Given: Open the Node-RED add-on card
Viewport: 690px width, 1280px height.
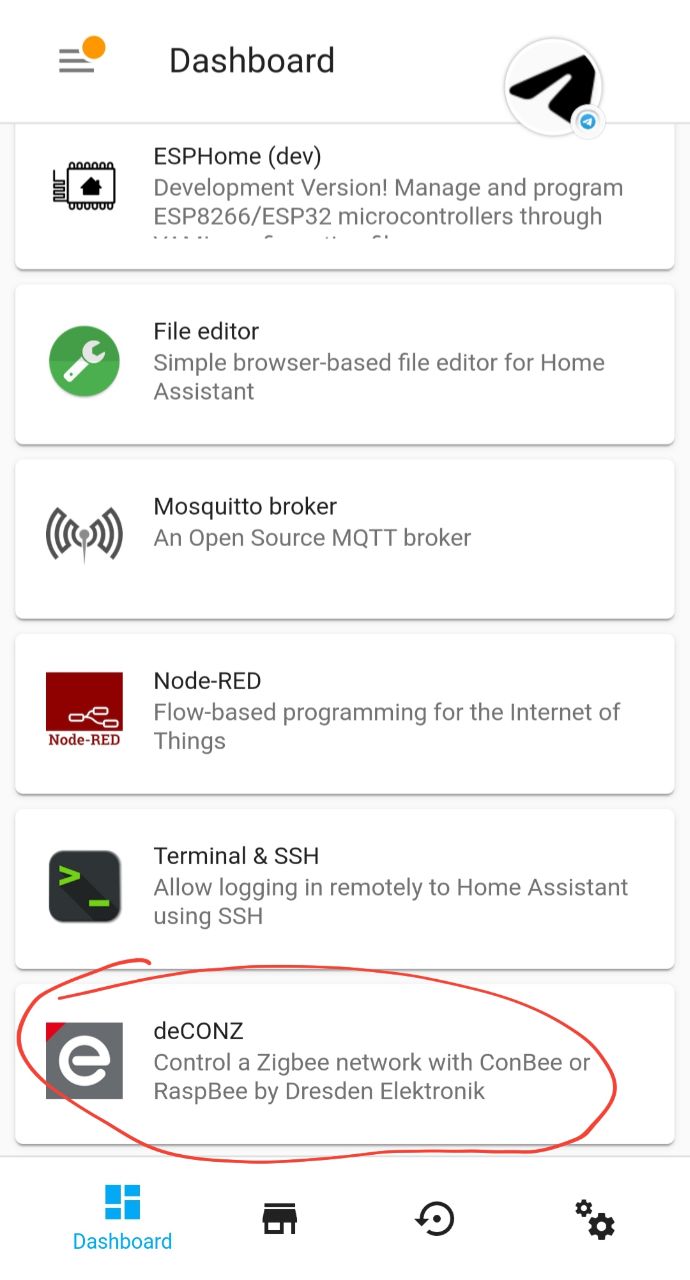Looking at the screenshot, I should (344, 713).
